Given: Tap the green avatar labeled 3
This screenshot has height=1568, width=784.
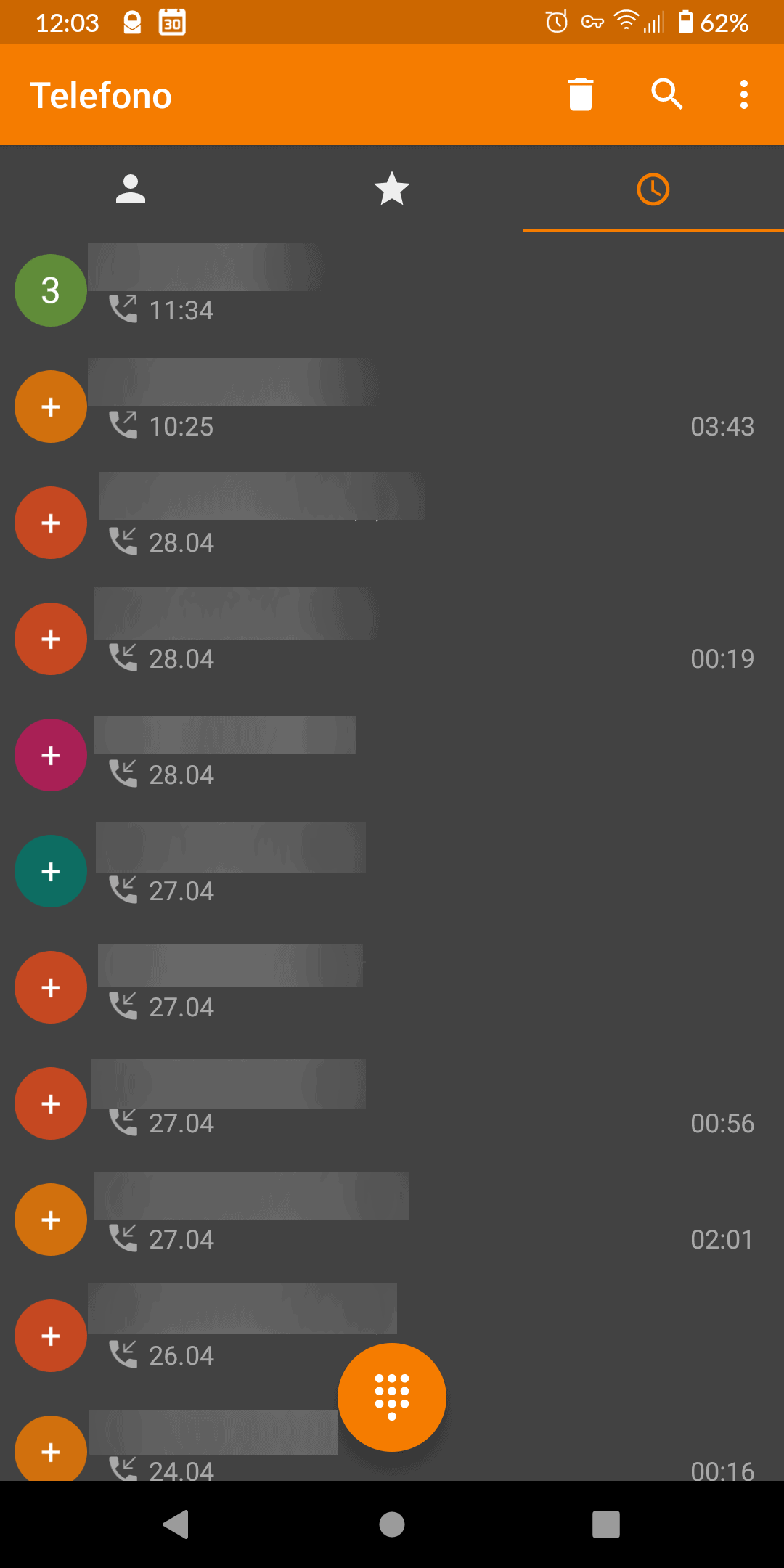Looking at the screenshot, I should [51, 290].
